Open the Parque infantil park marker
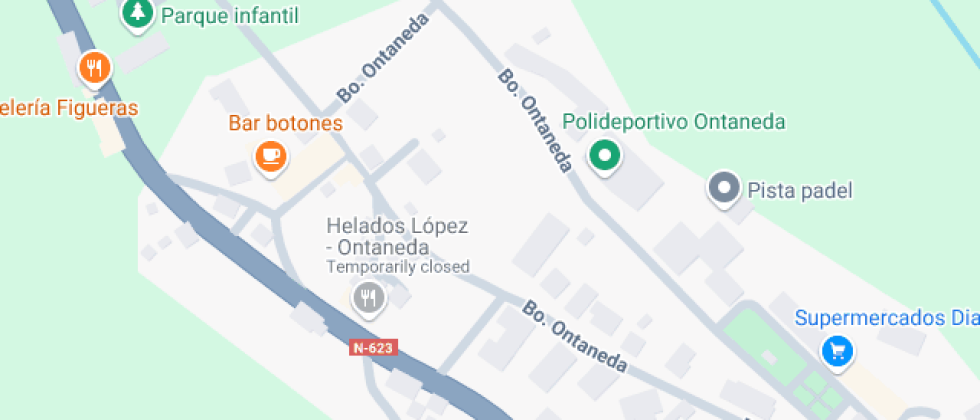This screenshot has width=980, height=420. pos(138,14)
